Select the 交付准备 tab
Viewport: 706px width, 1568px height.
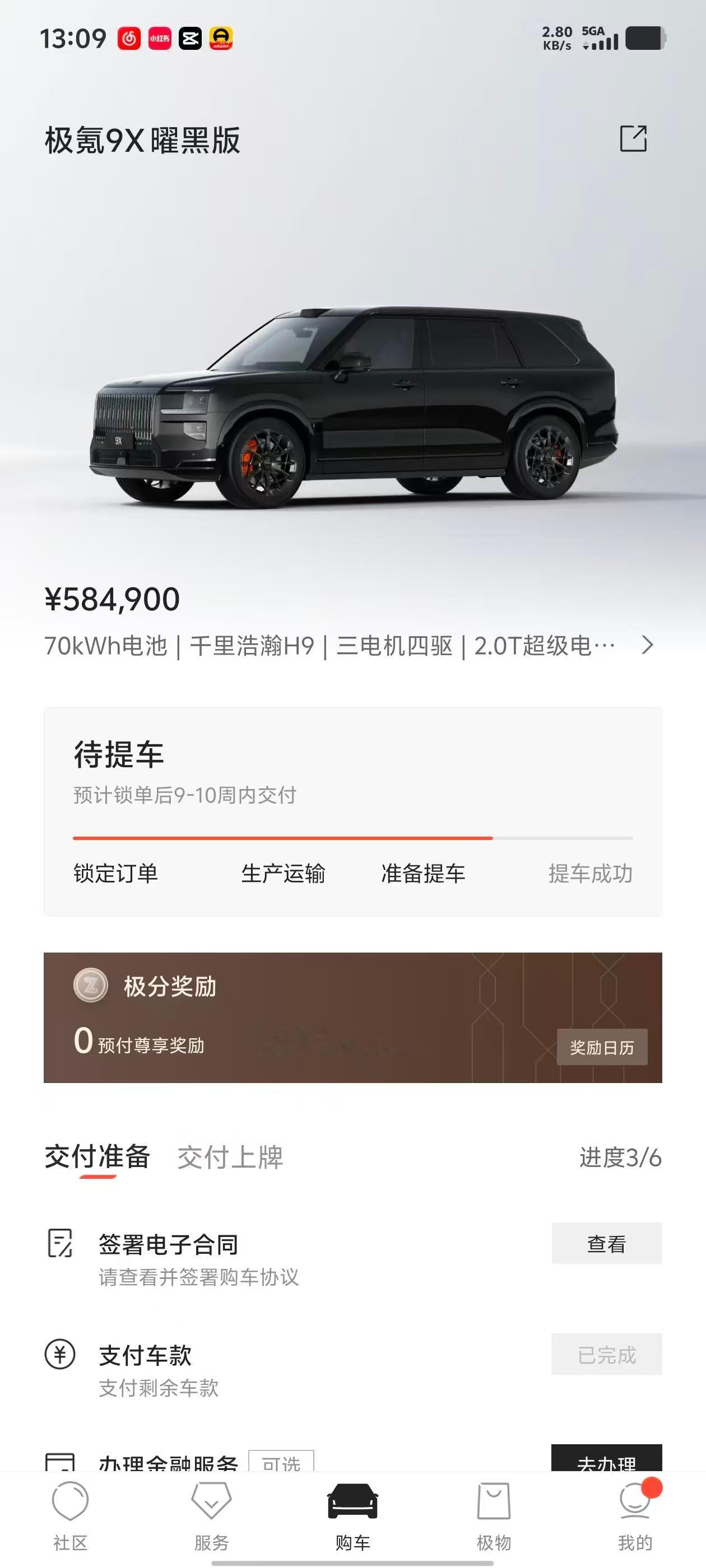(x=97, y=1156)
